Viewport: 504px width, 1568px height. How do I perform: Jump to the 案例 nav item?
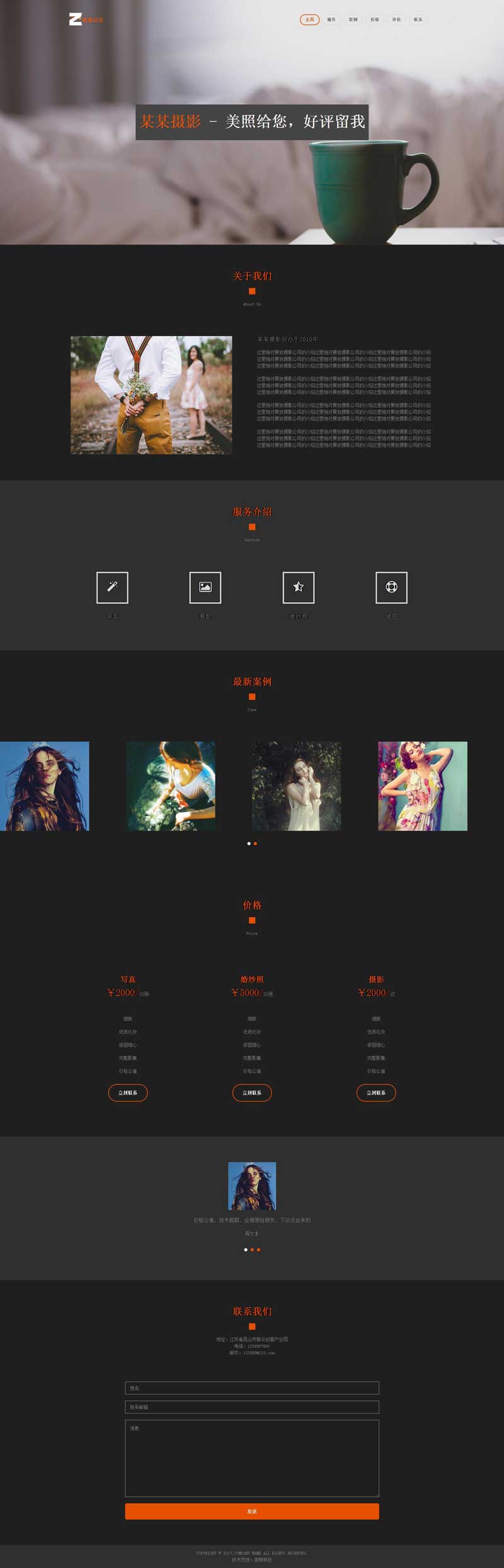tap(353, 20)
